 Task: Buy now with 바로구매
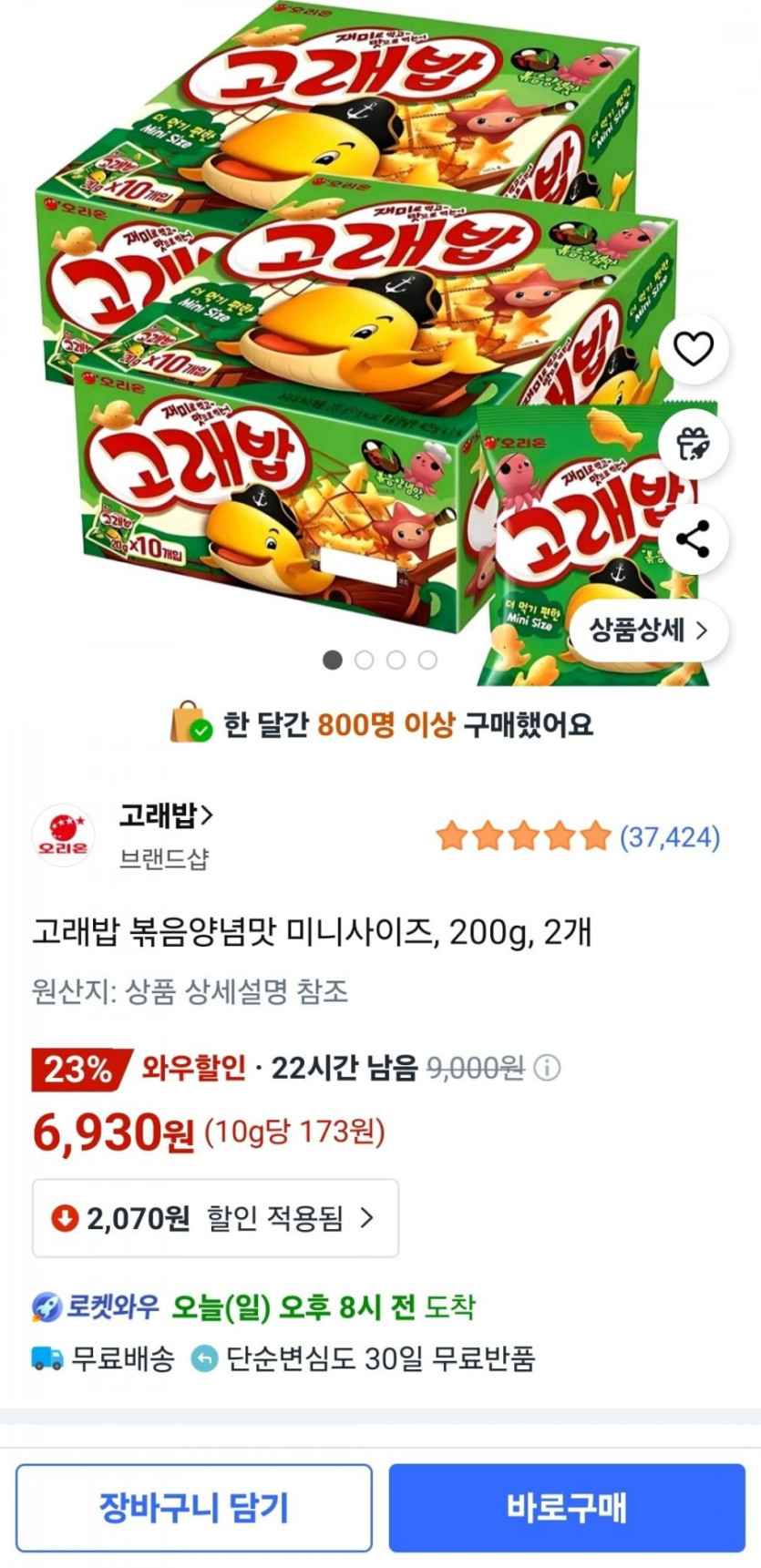[x=567, y=1508]
